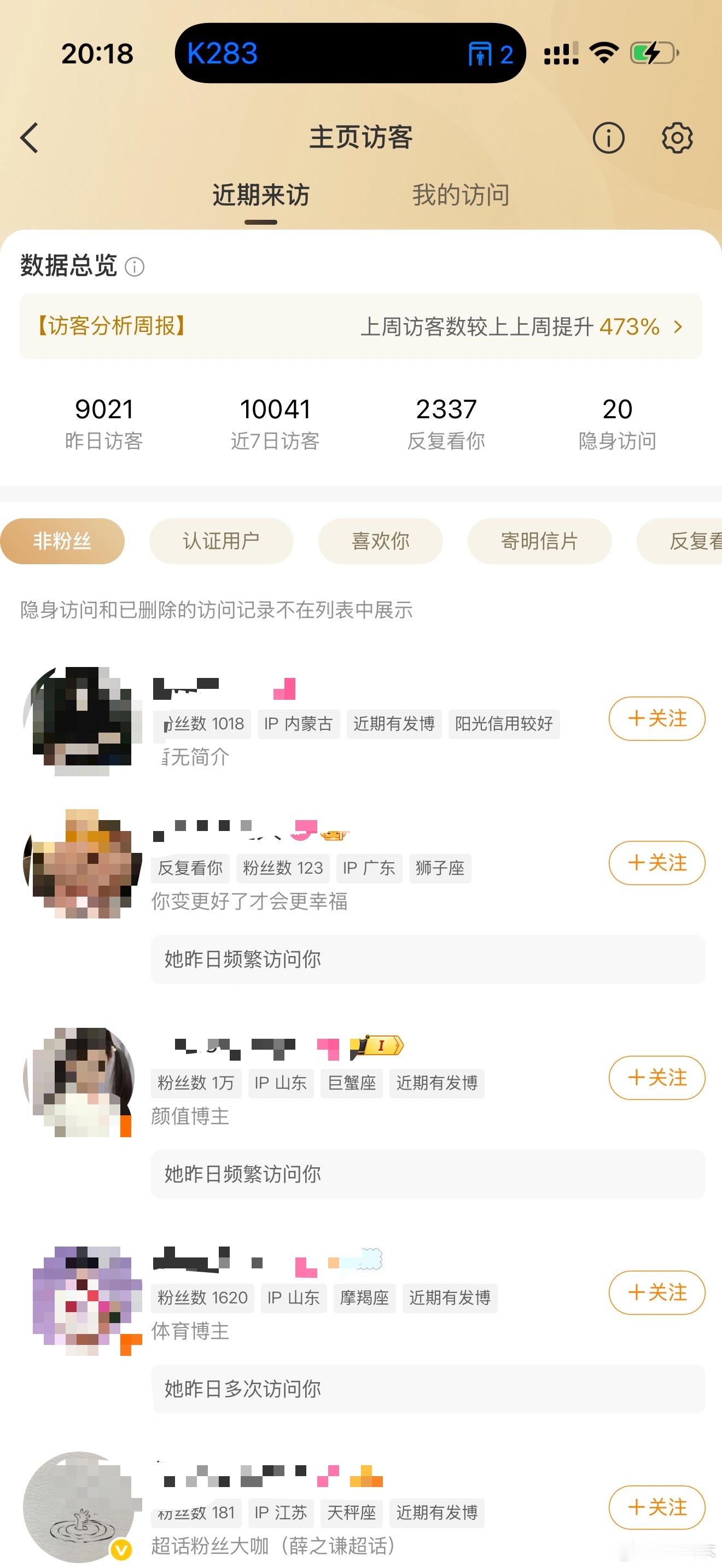Select the 寄明信片 filter chip
722x1568 pixels.
click(539, 541)
